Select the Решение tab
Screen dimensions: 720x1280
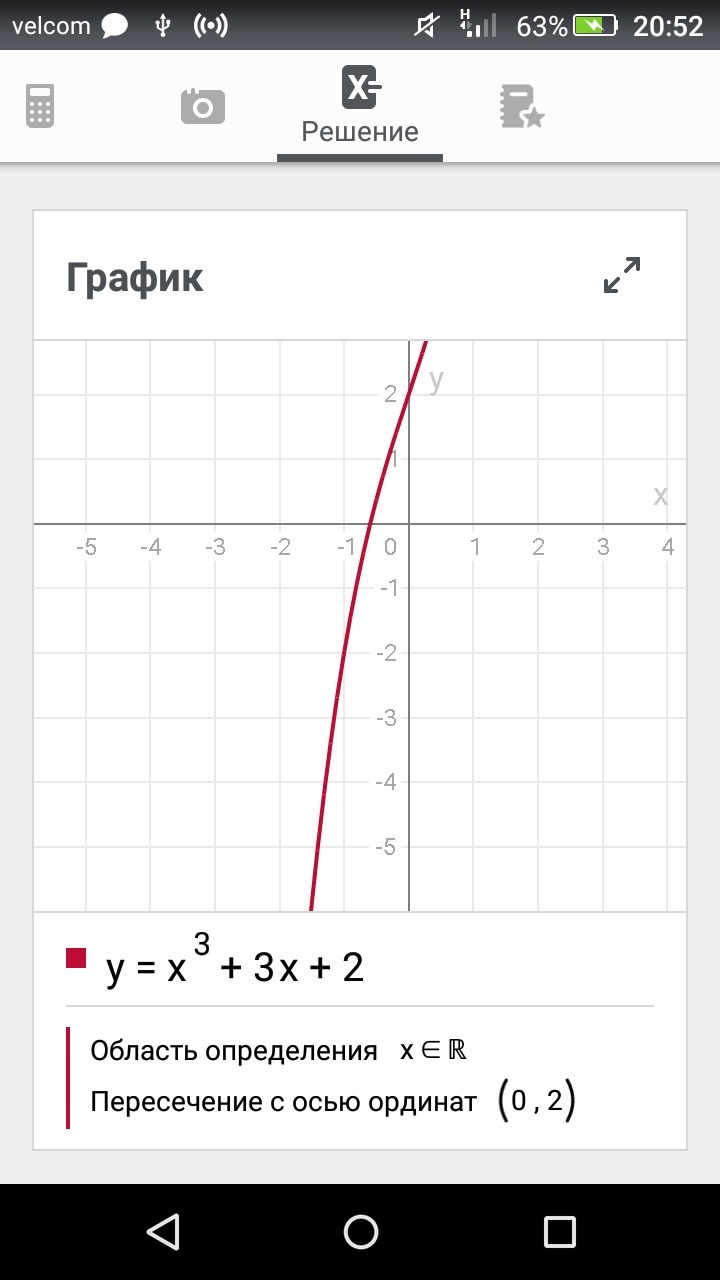[x=360, y=106]
